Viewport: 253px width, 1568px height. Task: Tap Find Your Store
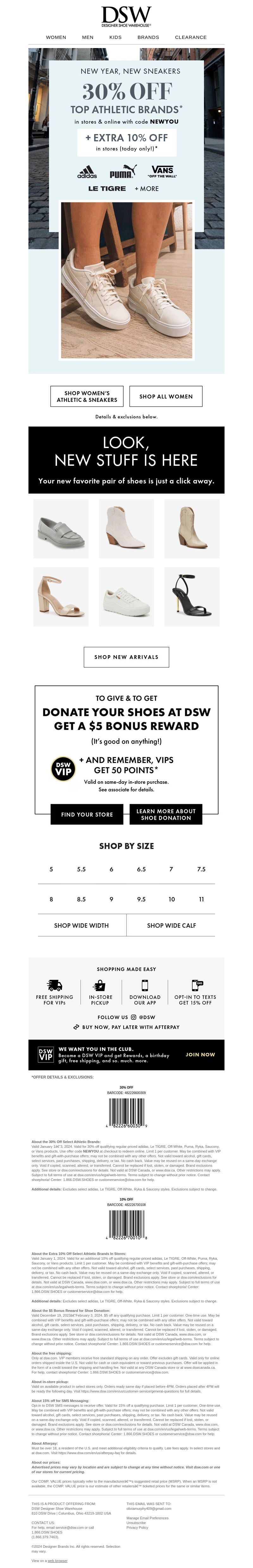pyautogui.click(x=87, y=814)
